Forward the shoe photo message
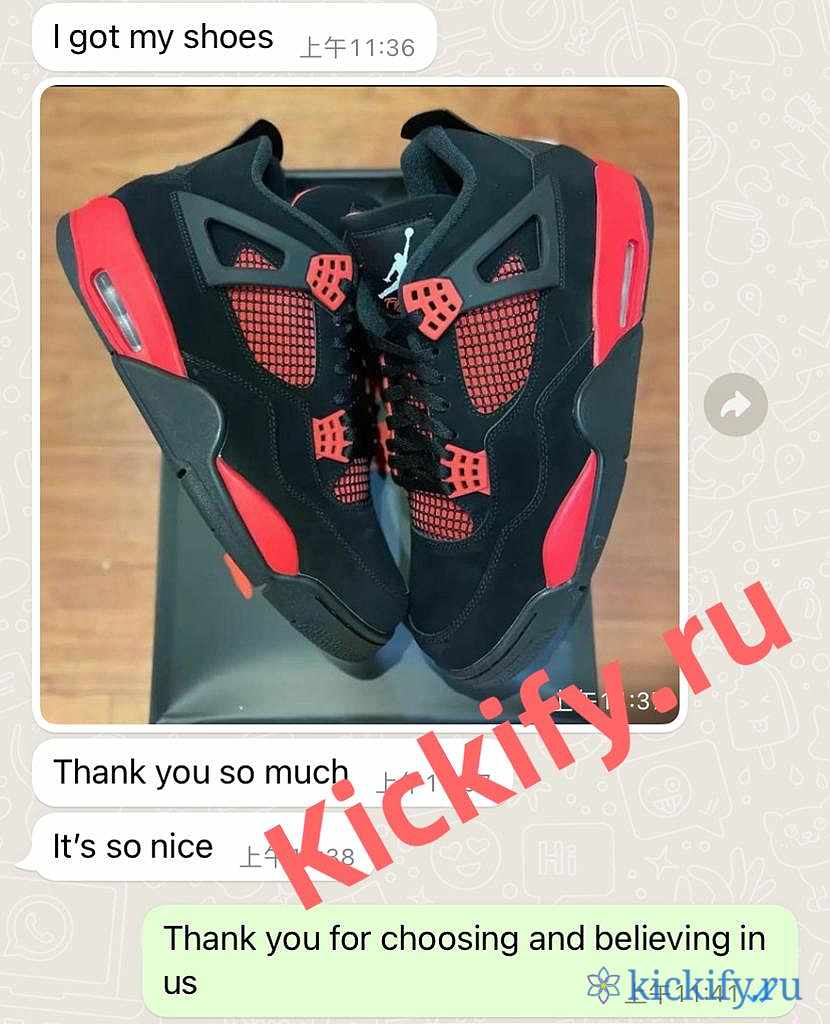830x1024 pixels. pos(736,404)
